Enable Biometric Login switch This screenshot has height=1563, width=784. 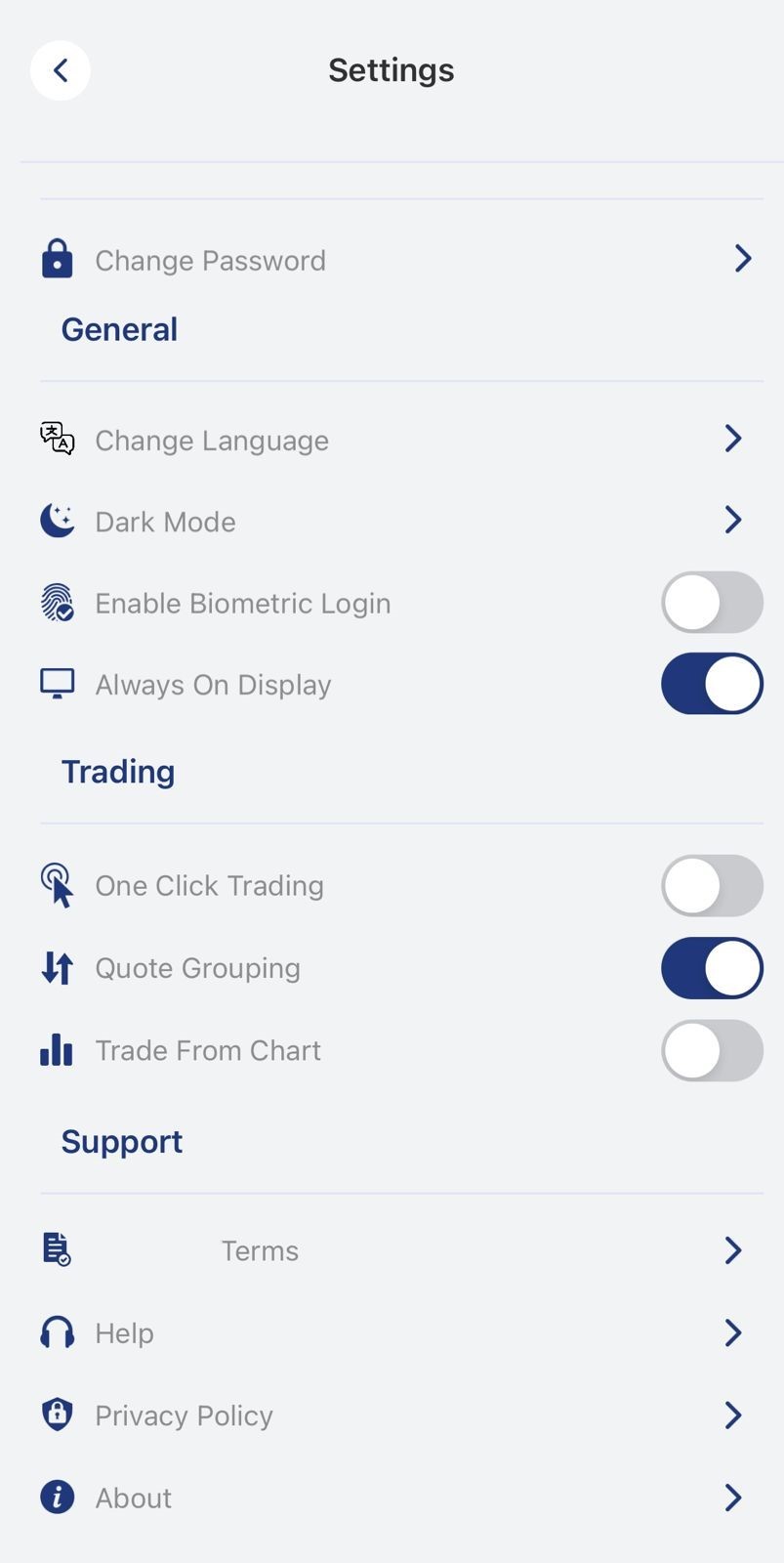[x=712, y=603]
